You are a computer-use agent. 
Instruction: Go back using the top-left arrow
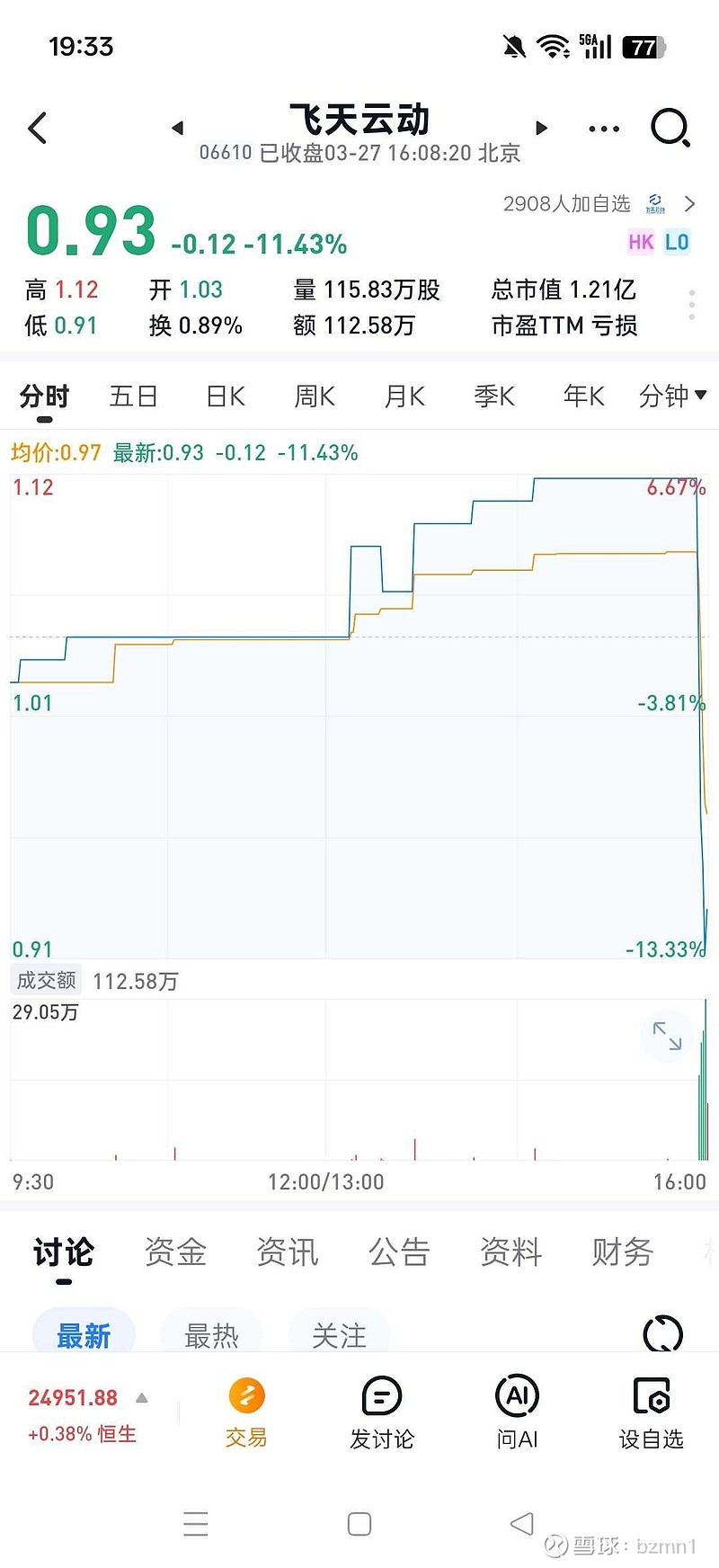(x=38, y=129)
